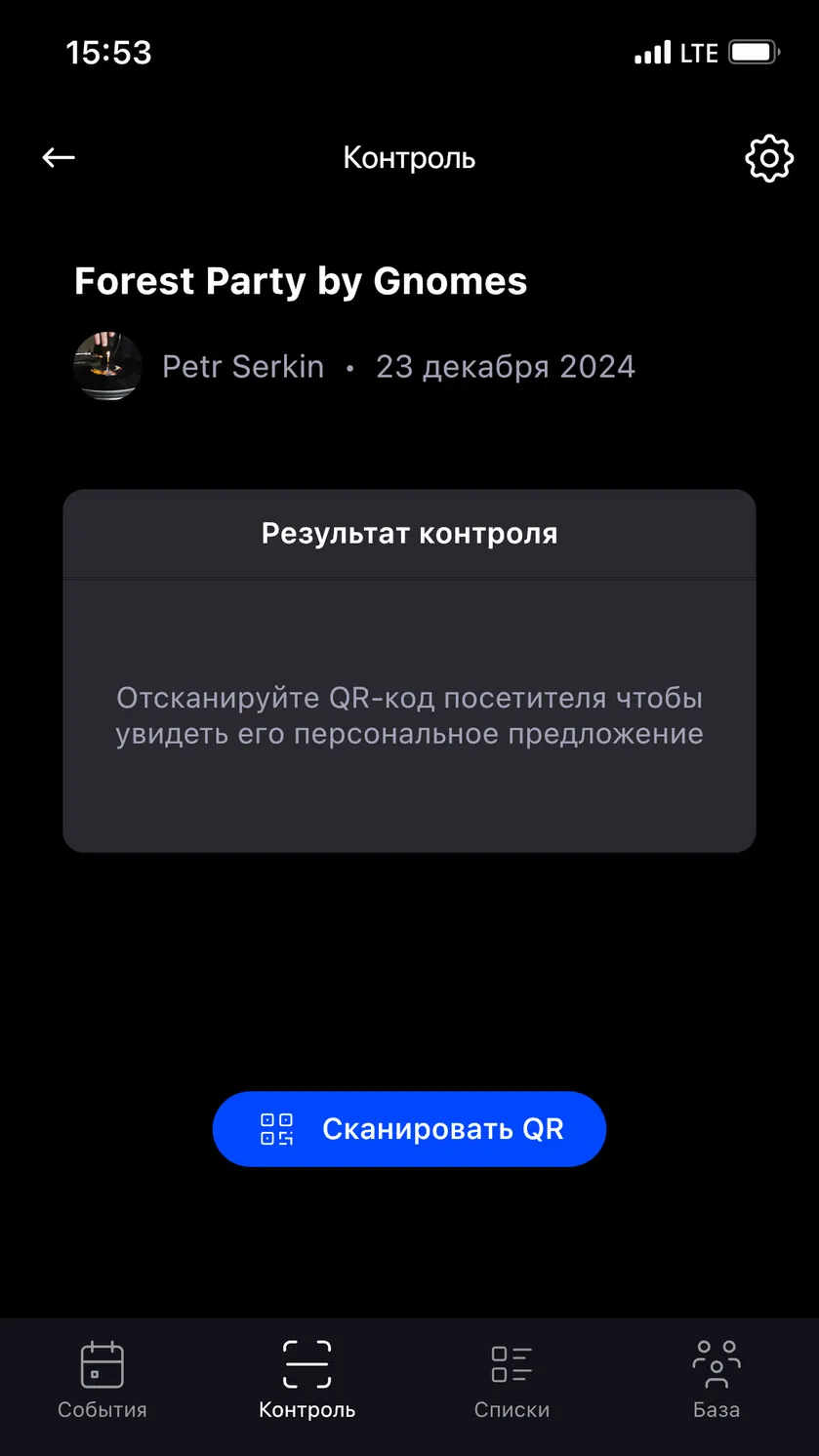
Task: Open the settings gear icon
Action: click(769, 158)
